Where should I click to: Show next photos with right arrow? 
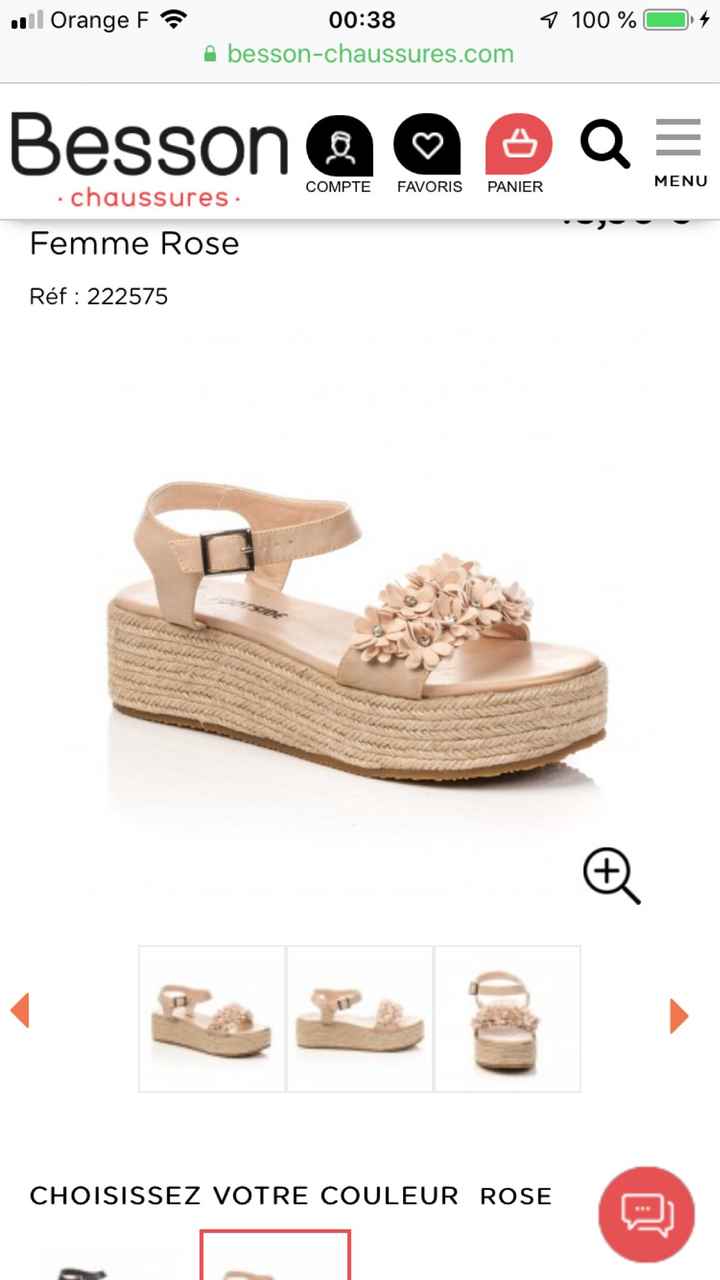click(x=677, y=1017)
